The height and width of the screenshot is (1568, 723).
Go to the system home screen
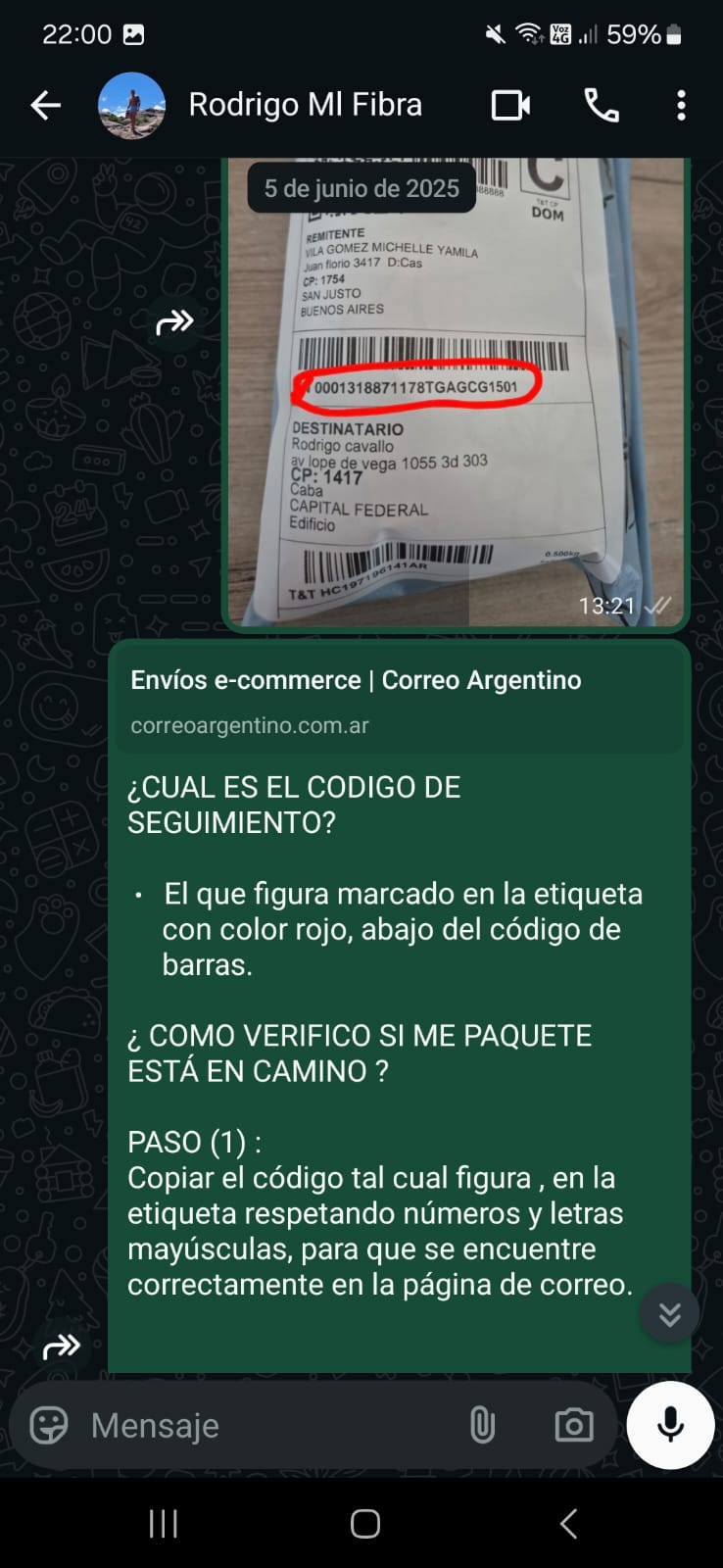click(364, 1524)
